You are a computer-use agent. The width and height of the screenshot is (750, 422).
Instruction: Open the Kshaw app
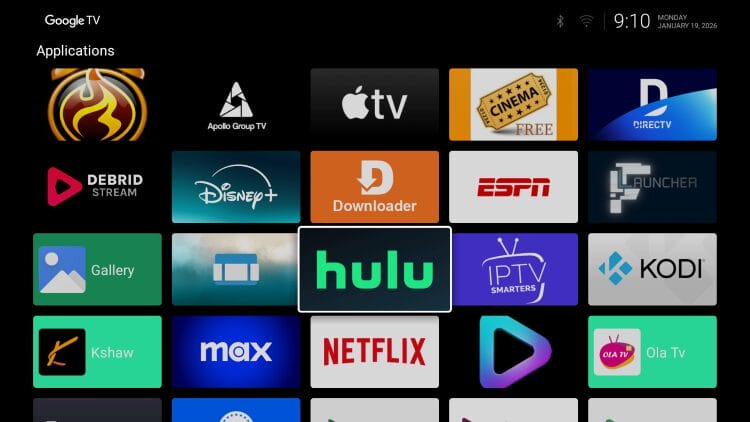tap(97, 352)
